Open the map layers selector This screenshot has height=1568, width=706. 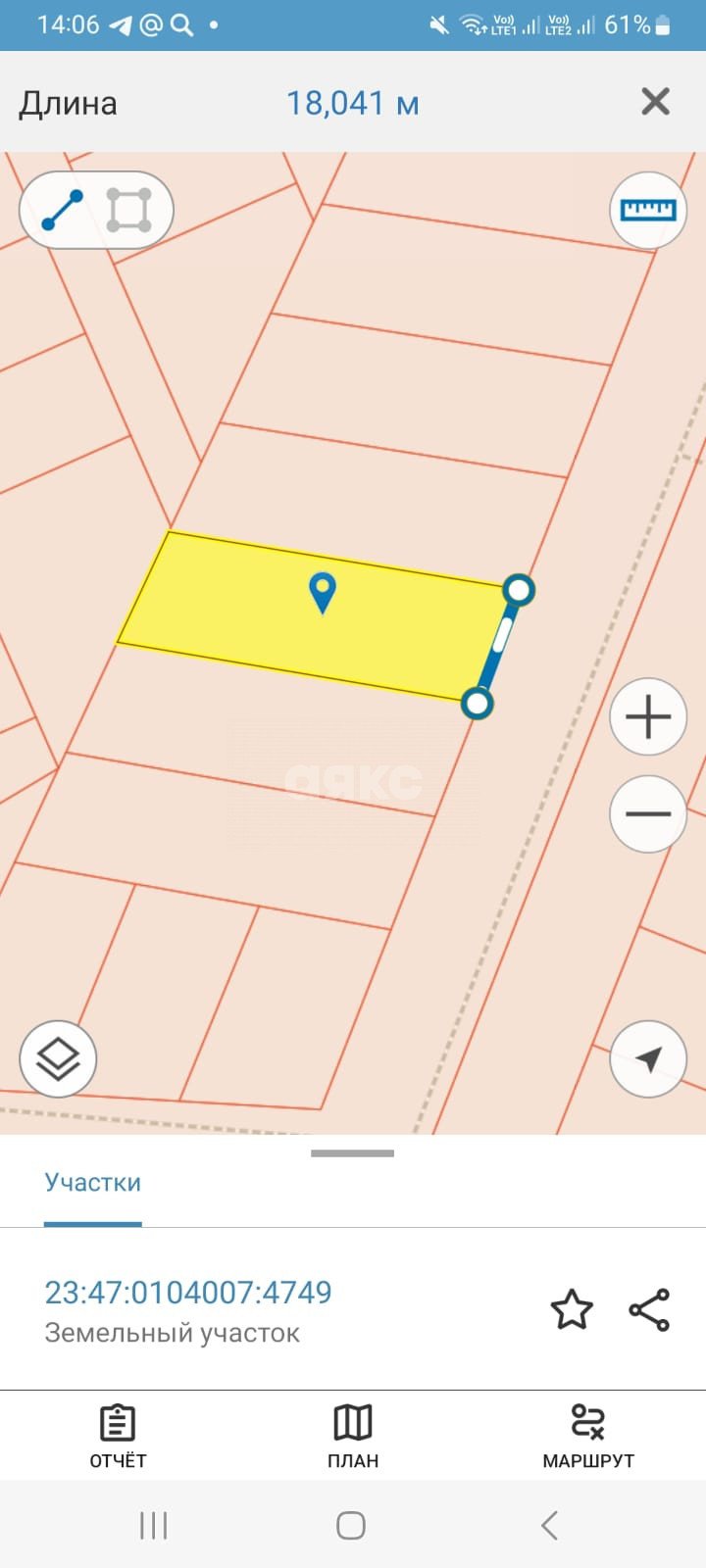[58, 1058]
